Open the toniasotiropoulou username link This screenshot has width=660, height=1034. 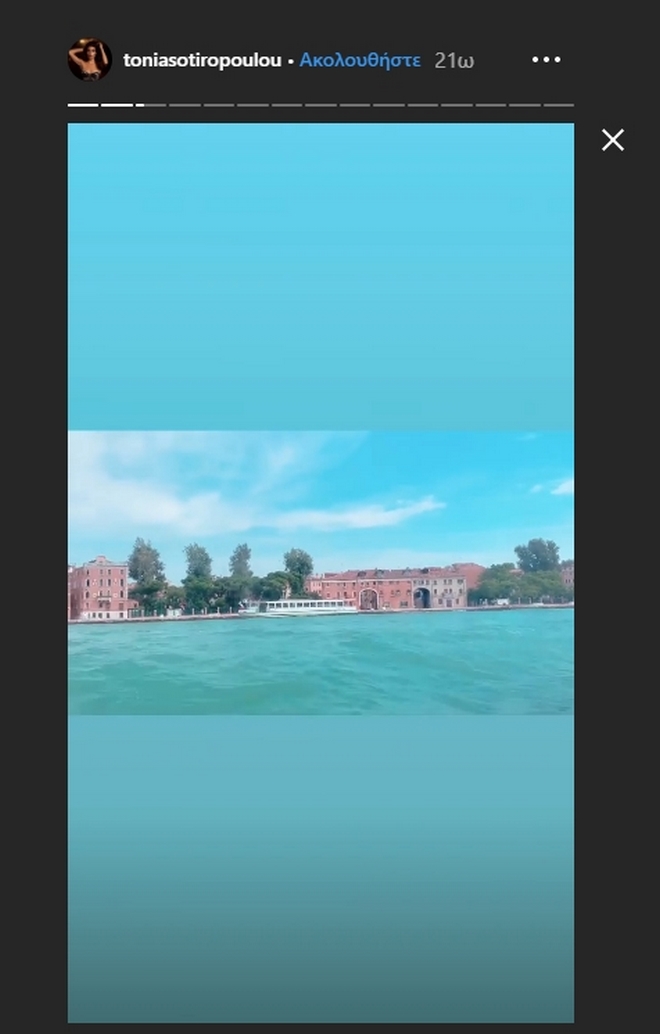[202, 60]
